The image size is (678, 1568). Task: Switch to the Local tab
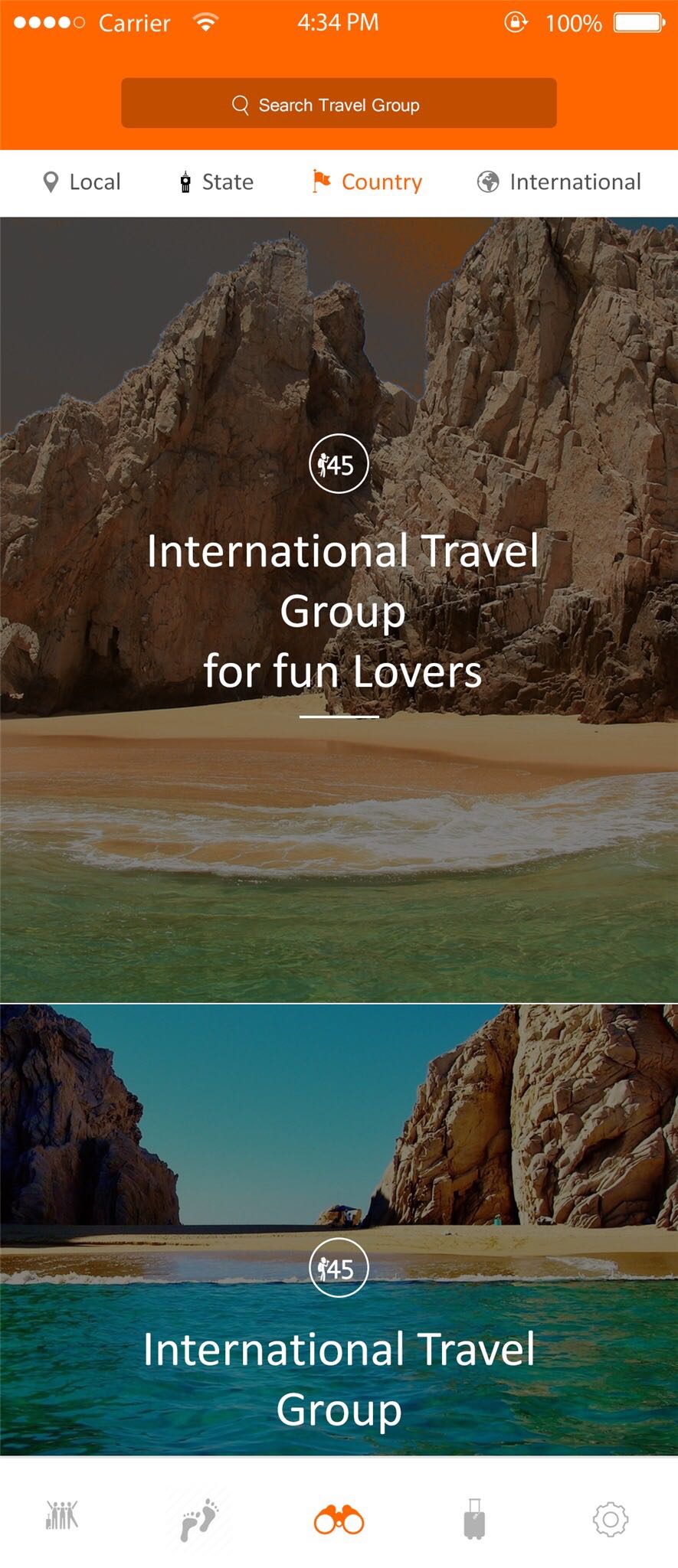click(x=81, y=182)
